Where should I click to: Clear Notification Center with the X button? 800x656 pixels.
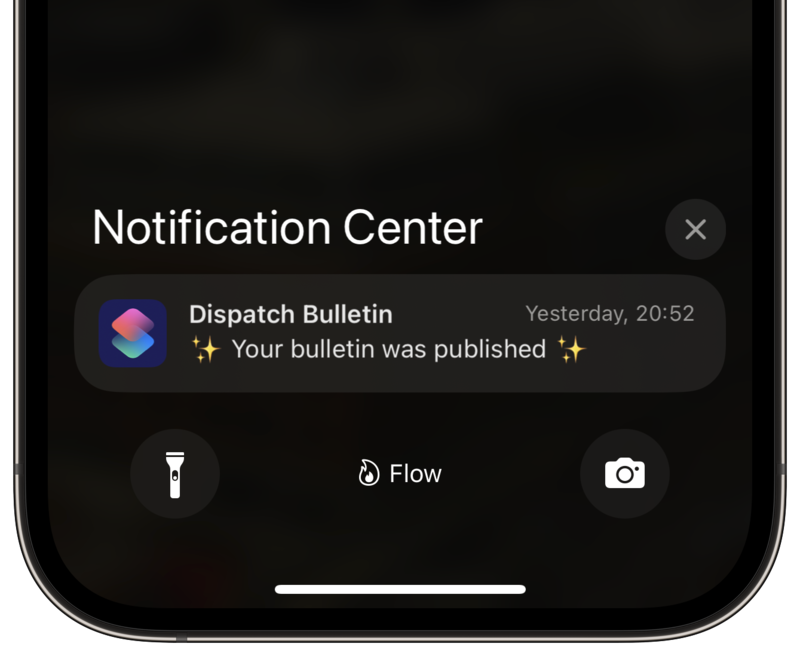[695, 230]
